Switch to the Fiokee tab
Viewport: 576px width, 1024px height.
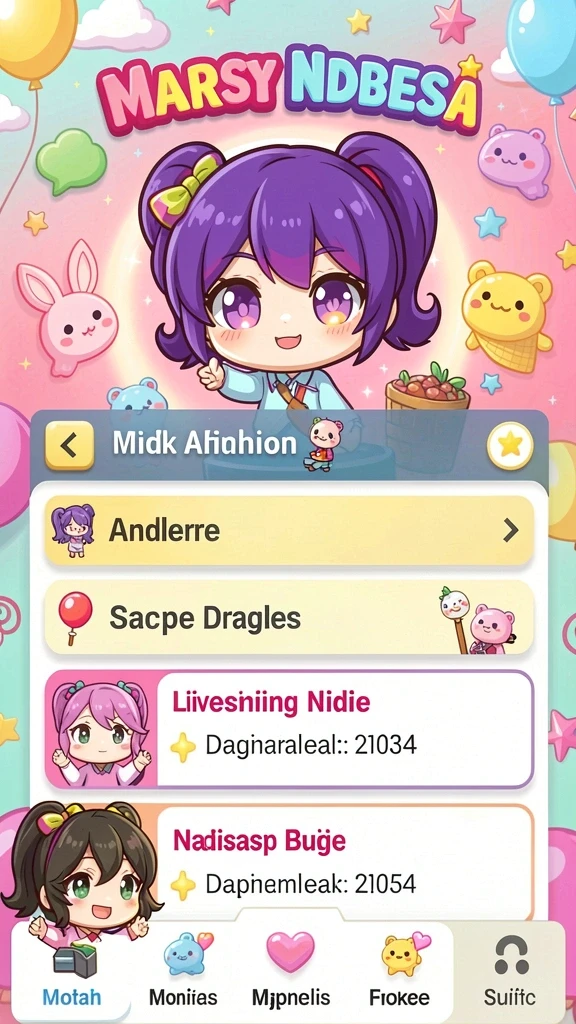pyautogui.click(x=399, y=973)
